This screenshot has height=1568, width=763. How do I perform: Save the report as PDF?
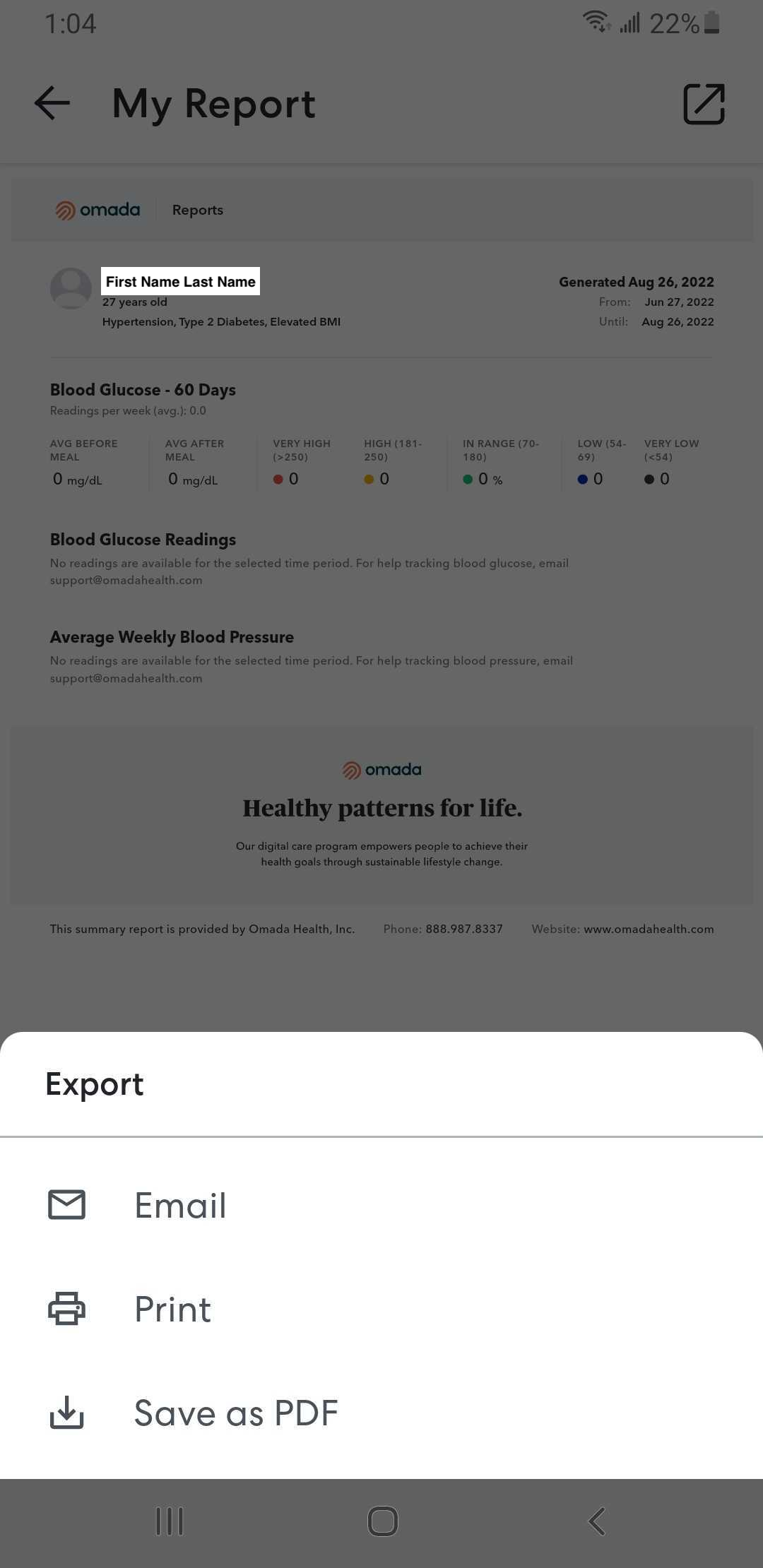(x=381, y=1413)
